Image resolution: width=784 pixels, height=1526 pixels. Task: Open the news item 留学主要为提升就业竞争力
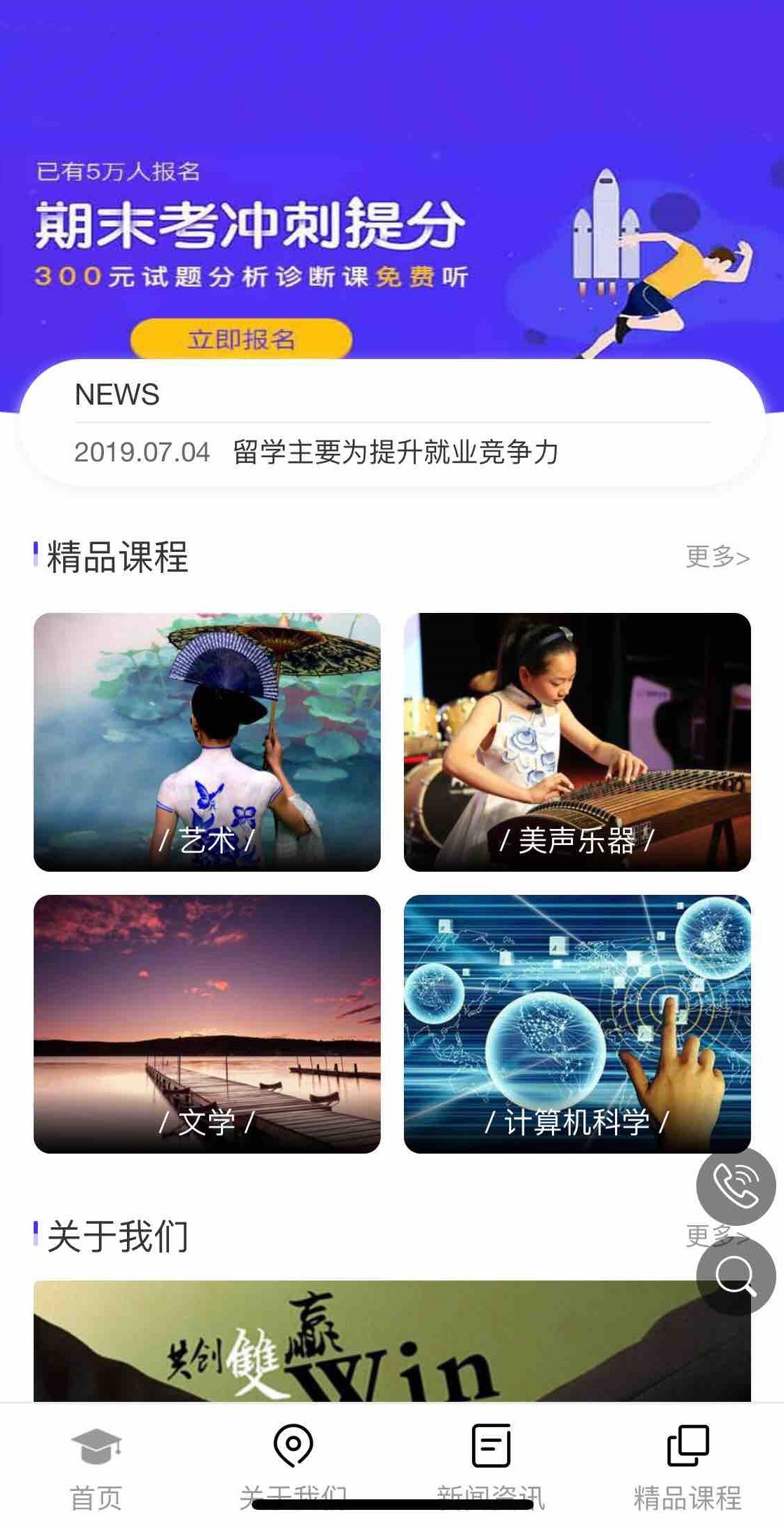click(395, 452)
